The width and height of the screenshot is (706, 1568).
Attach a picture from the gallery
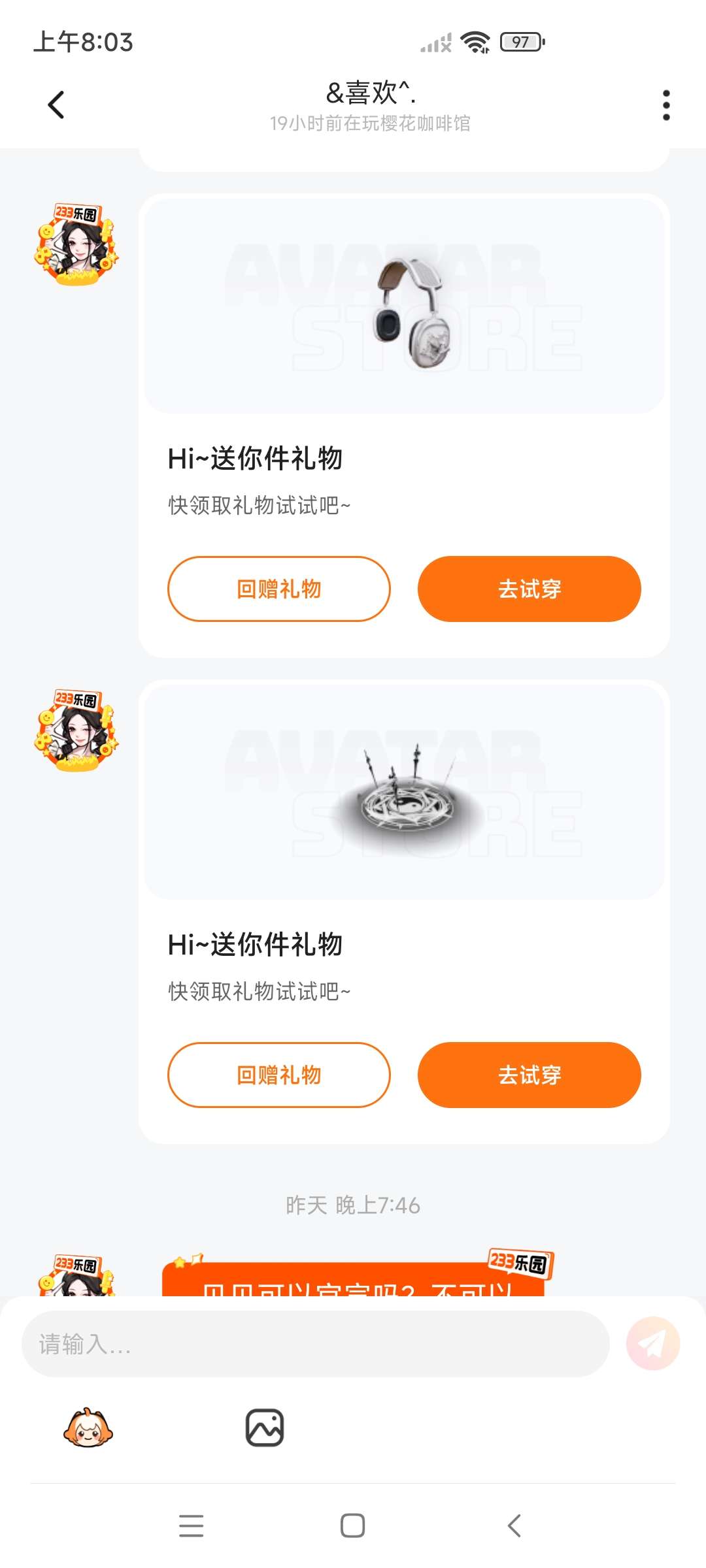click(x=265, y=1428)
